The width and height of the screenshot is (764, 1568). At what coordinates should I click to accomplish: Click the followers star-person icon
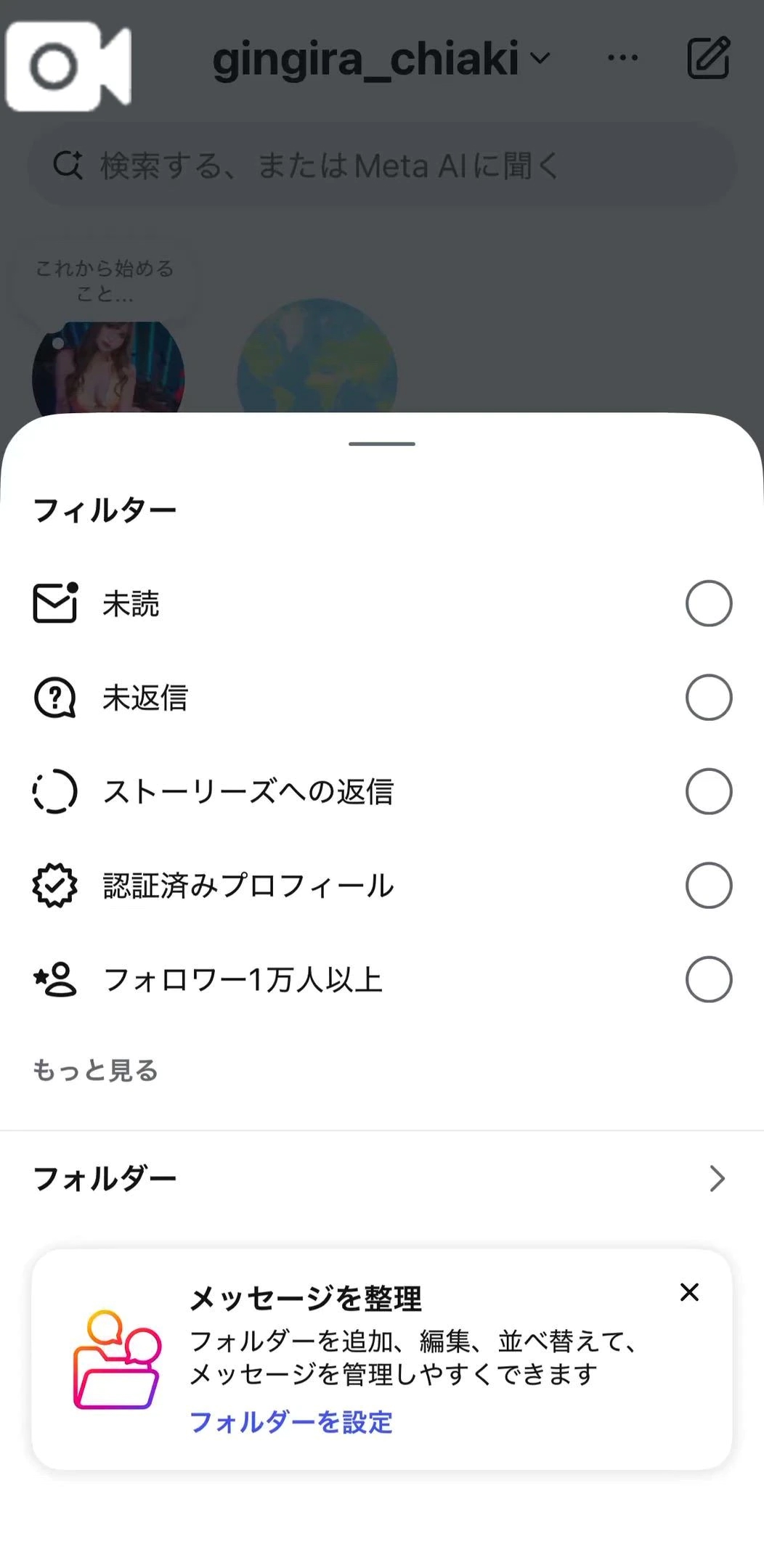click(54, 980)
